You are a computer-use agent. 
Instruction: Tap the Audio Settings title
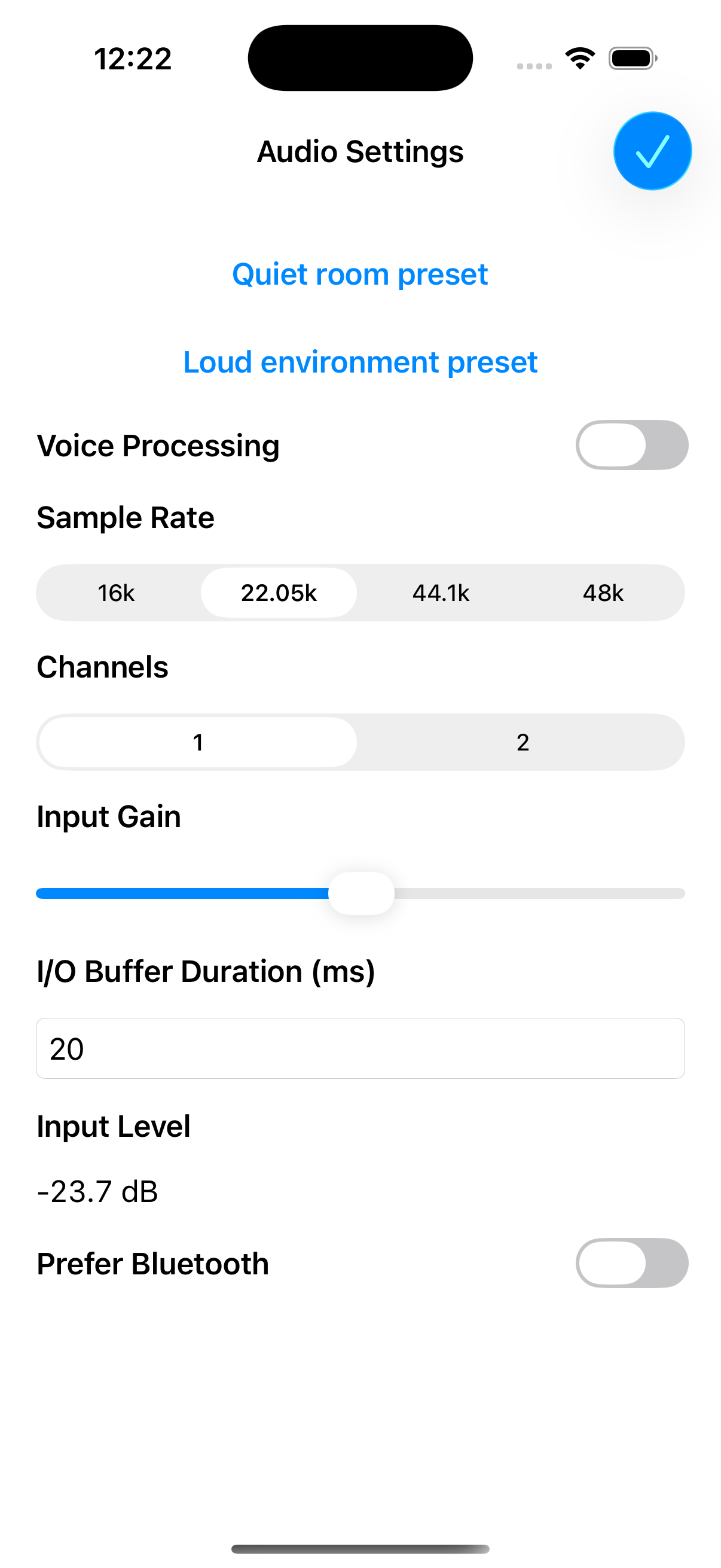click(359, 151)
